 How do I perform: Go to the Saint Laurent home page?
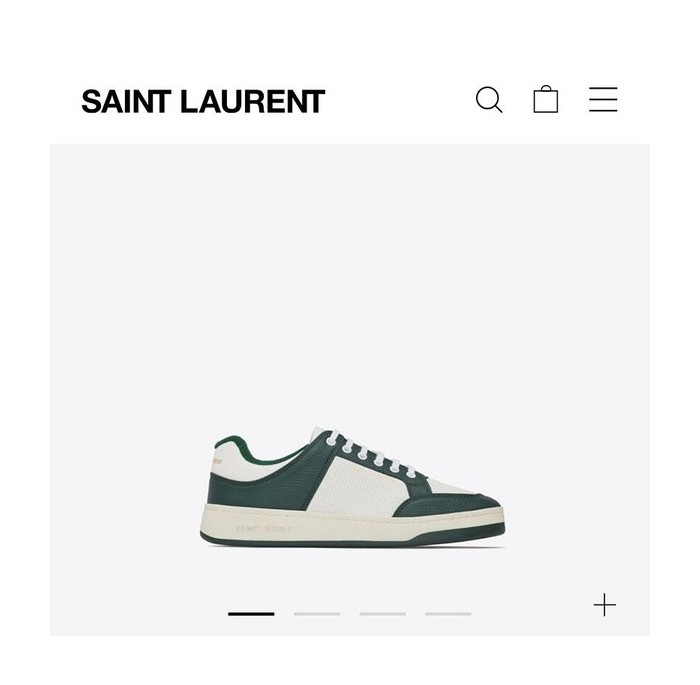point(203,101)
